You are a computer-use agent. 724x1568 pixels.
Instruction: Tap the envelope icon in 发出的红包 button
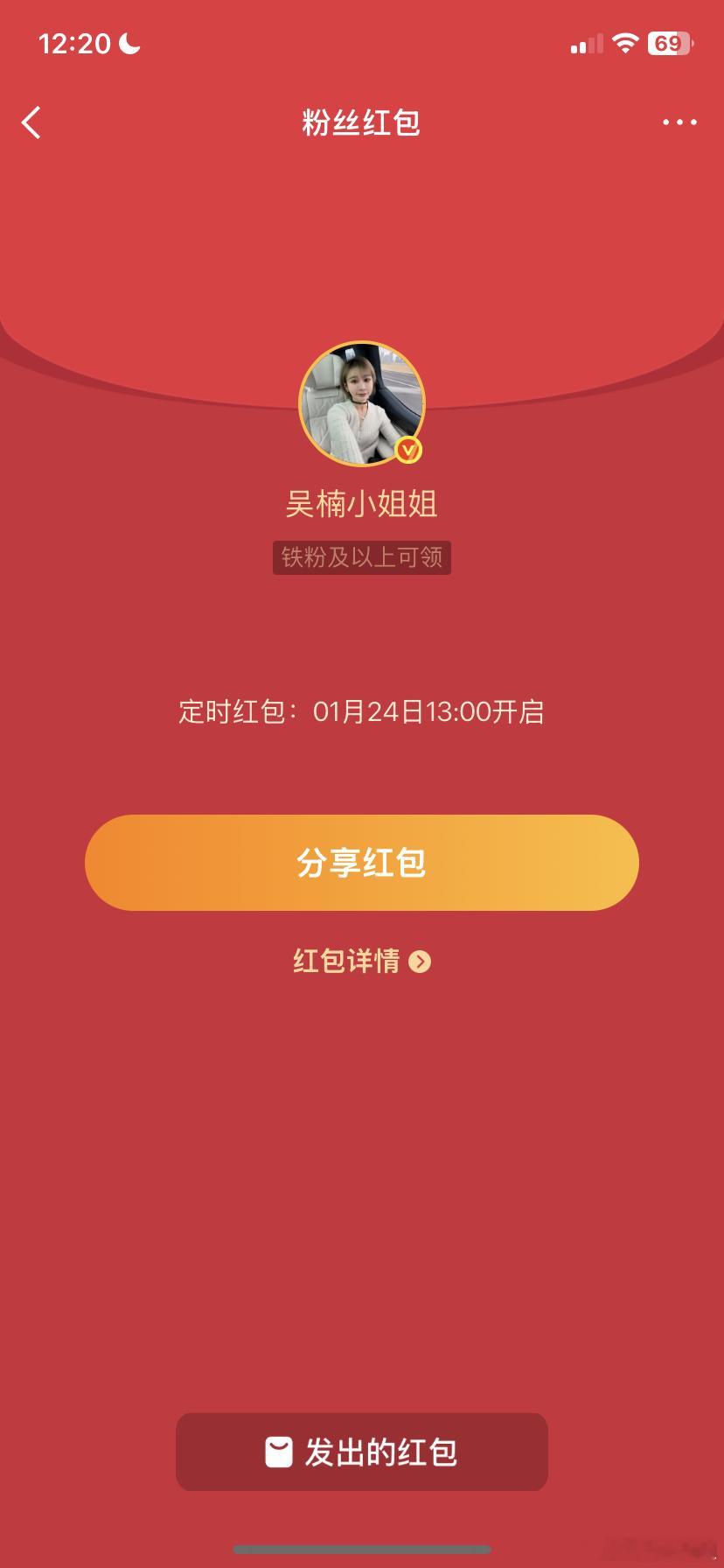click(x=279, y=1452)
